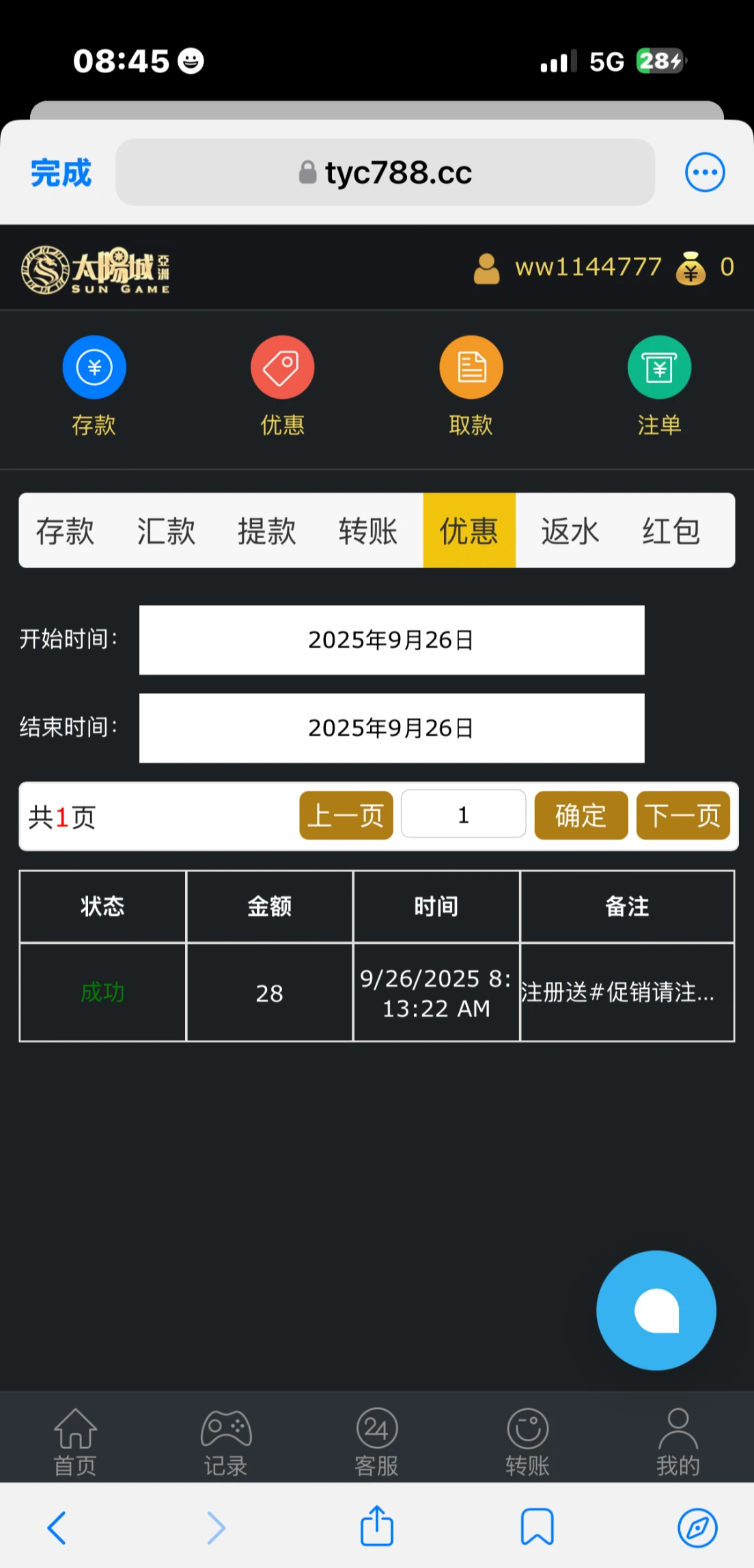This screenshot has height=1568, width=754.
Task: Share this page from the browser toolbar
Action: coord(377,1526)
